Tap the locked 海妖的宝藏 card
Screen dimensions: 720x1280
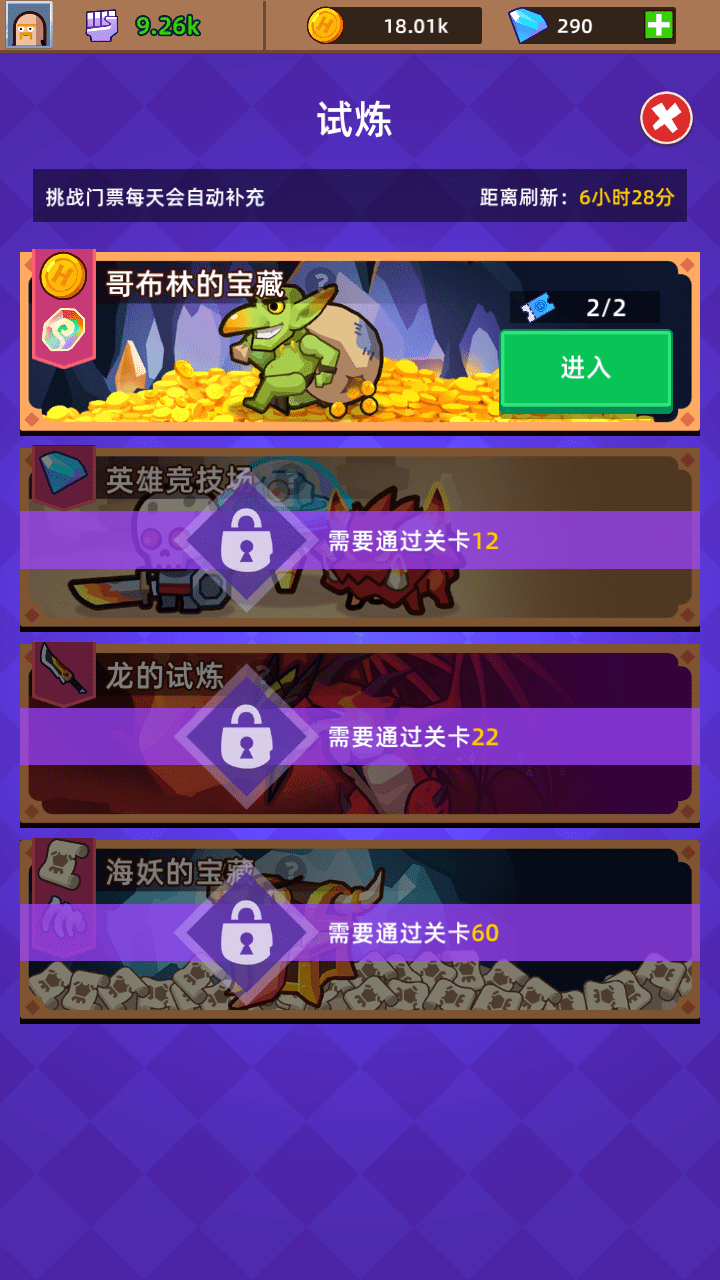point(360,932)
